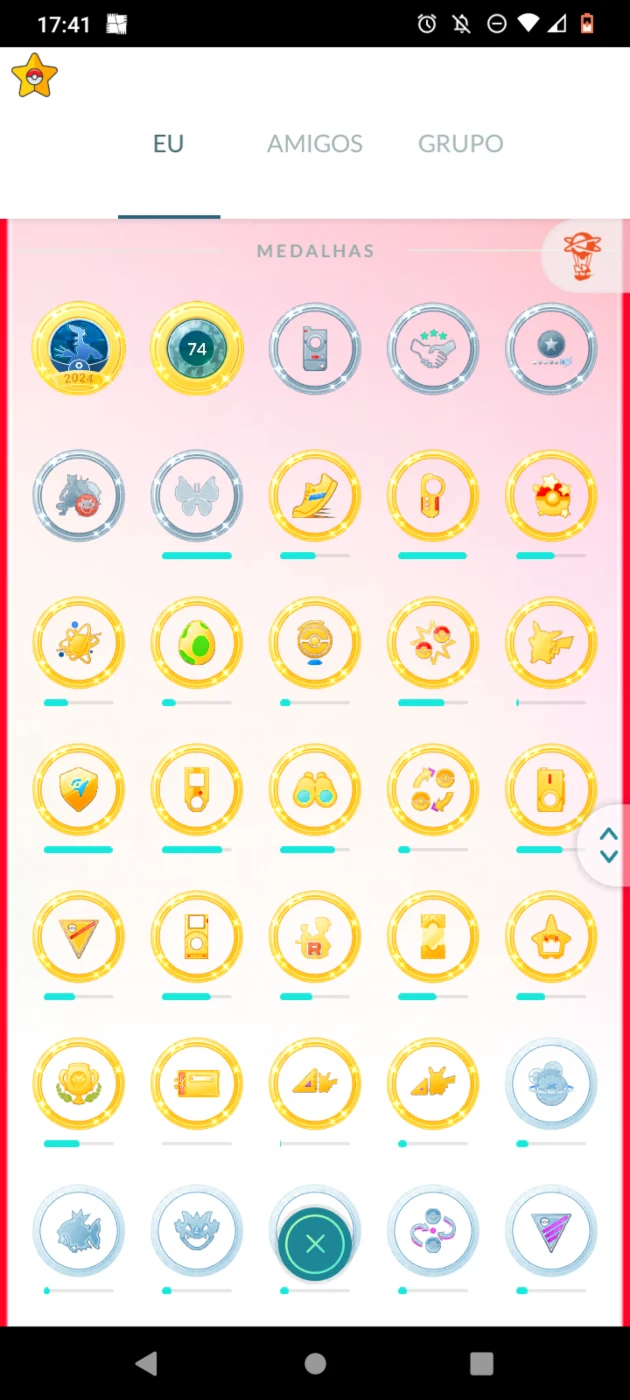Go to home screen via system button
The width and height of the screenshot is (630, 1400).
[x=315, y=1363]
